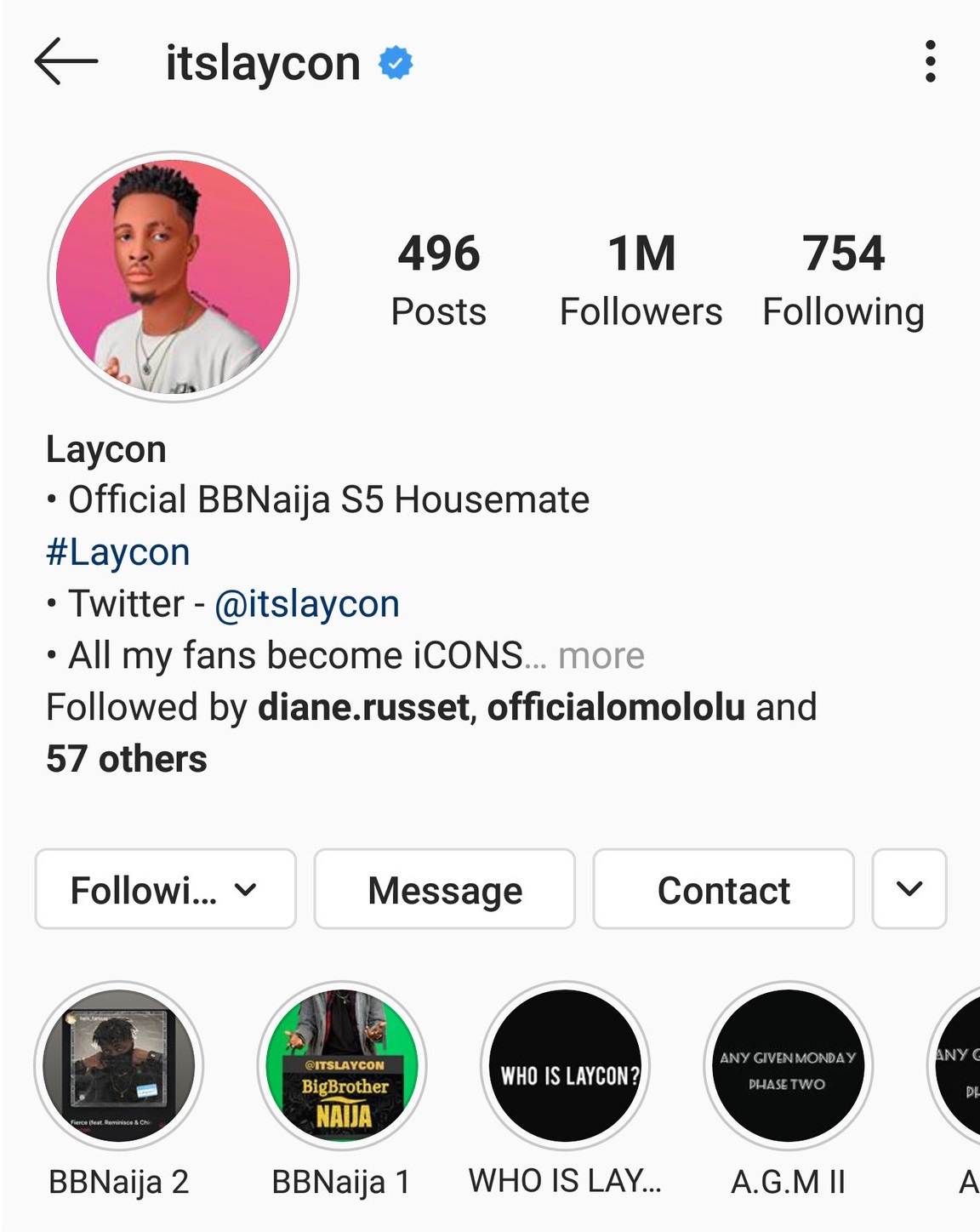The height and width of the screenshot is (1232, 980).
Task: Message itslaycon
Action: click(x=444, y=889)
